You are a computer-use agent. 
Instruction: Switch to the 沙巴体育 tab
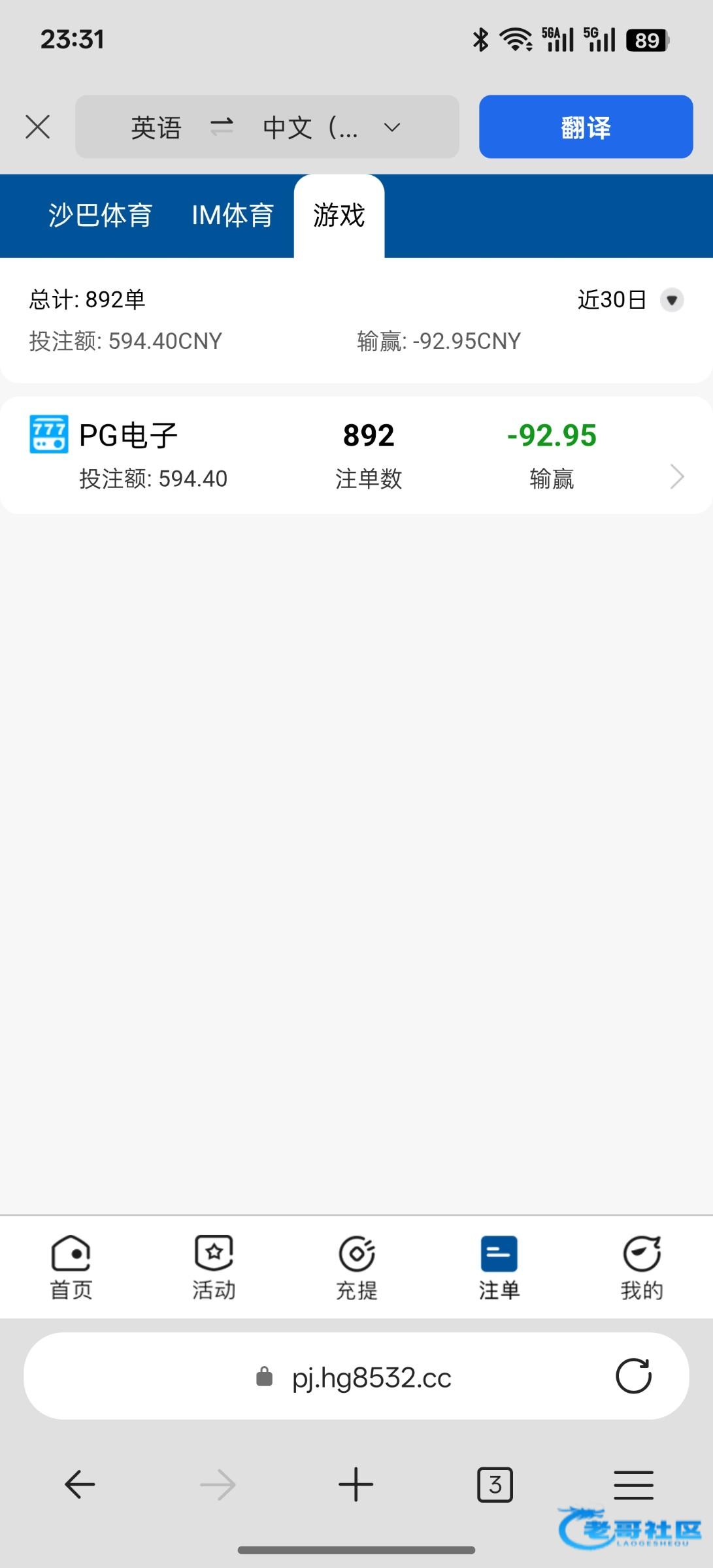(100, 216)
